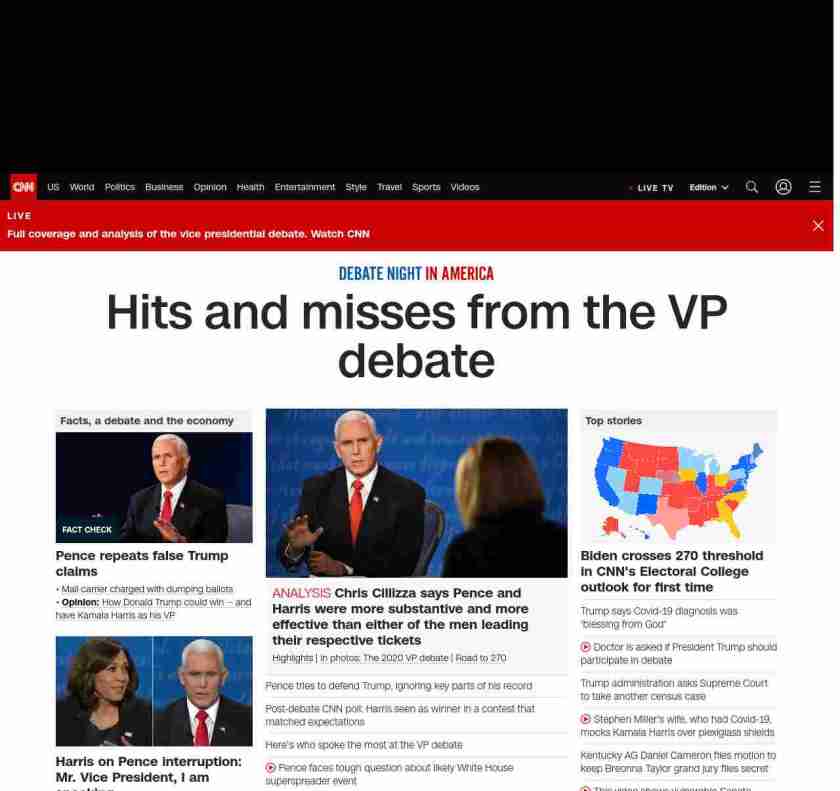Read 'Hits and misses from the VP debate'
840x791 pixels.
[416, 336]
